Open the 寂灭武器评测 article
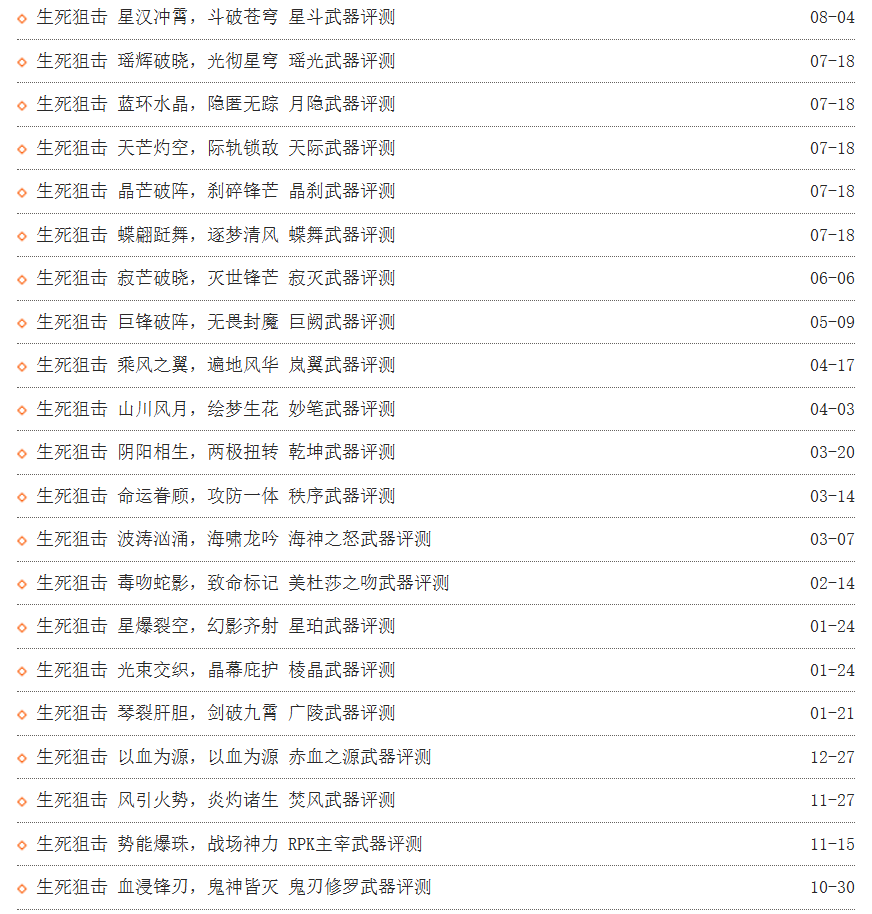Screen dimensions: 872x914 (x=215, y=278)
